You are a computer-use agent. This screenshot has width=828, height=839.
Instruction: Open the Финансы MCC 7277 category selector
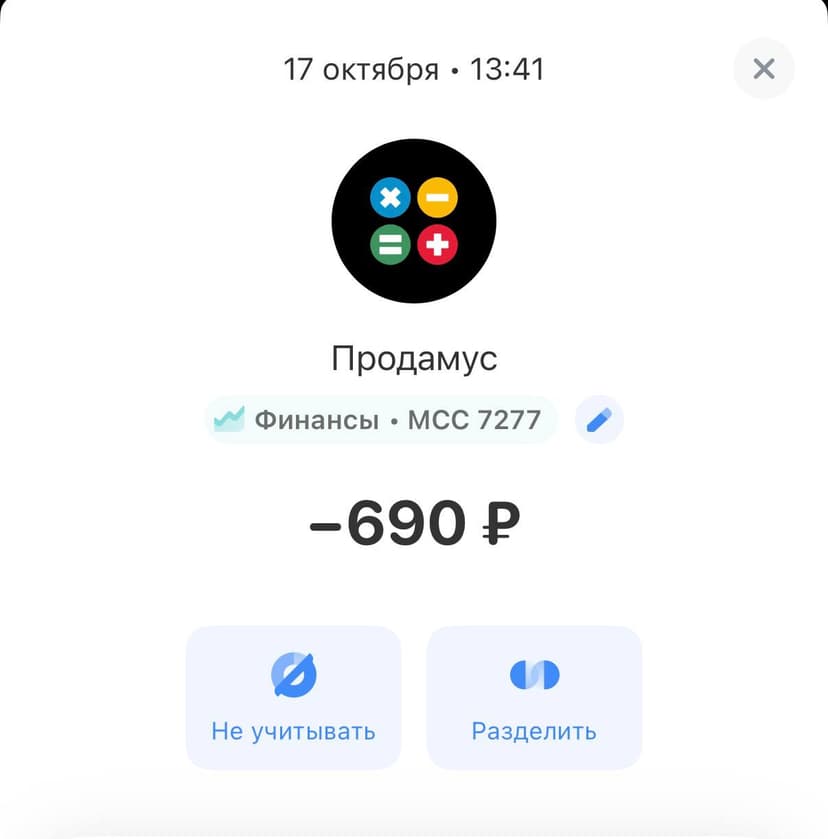click(x=380, y=419)
